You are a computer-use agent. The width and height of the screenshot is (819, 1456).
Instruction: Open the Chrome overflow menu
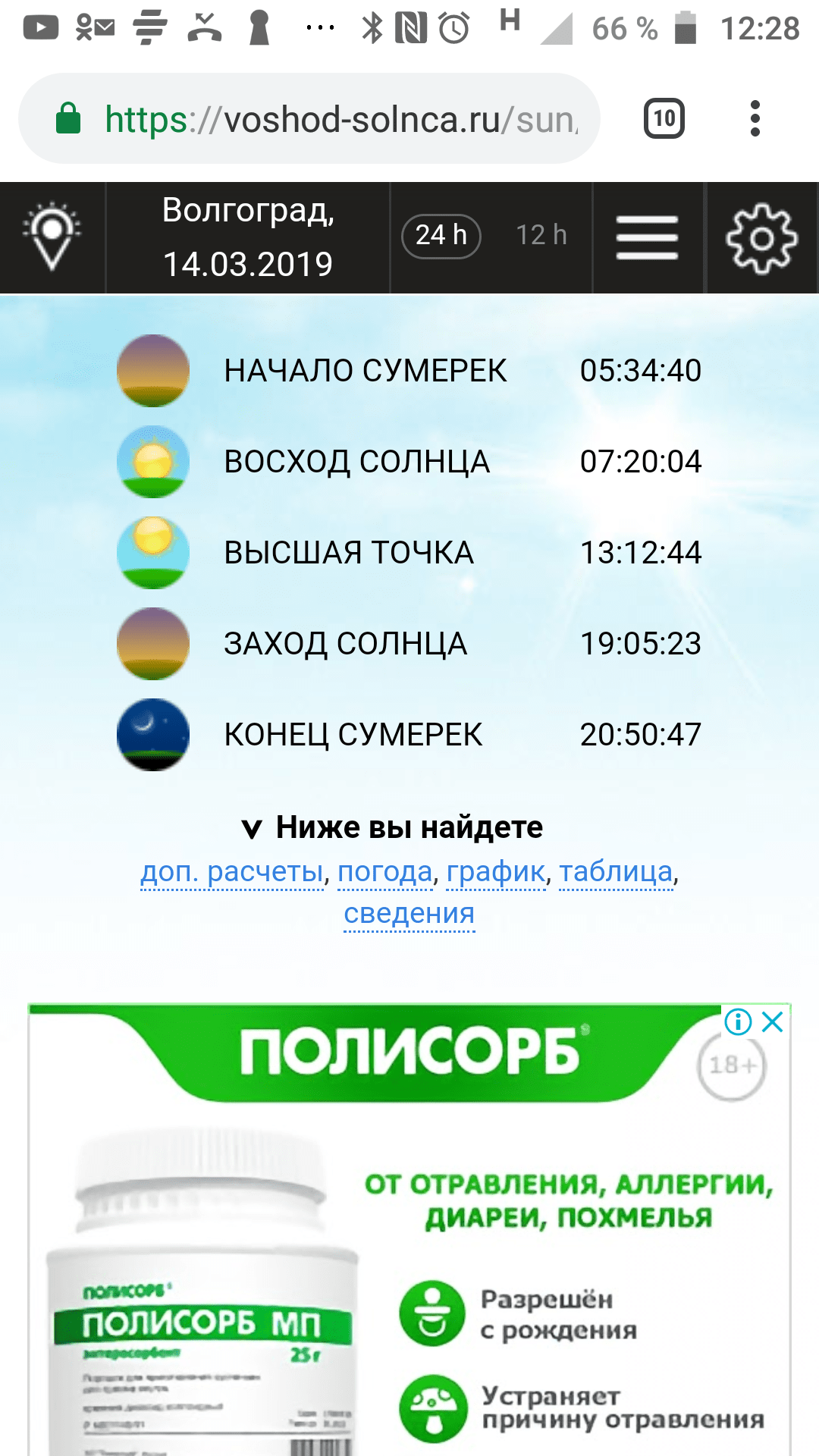tap(755, 119)
